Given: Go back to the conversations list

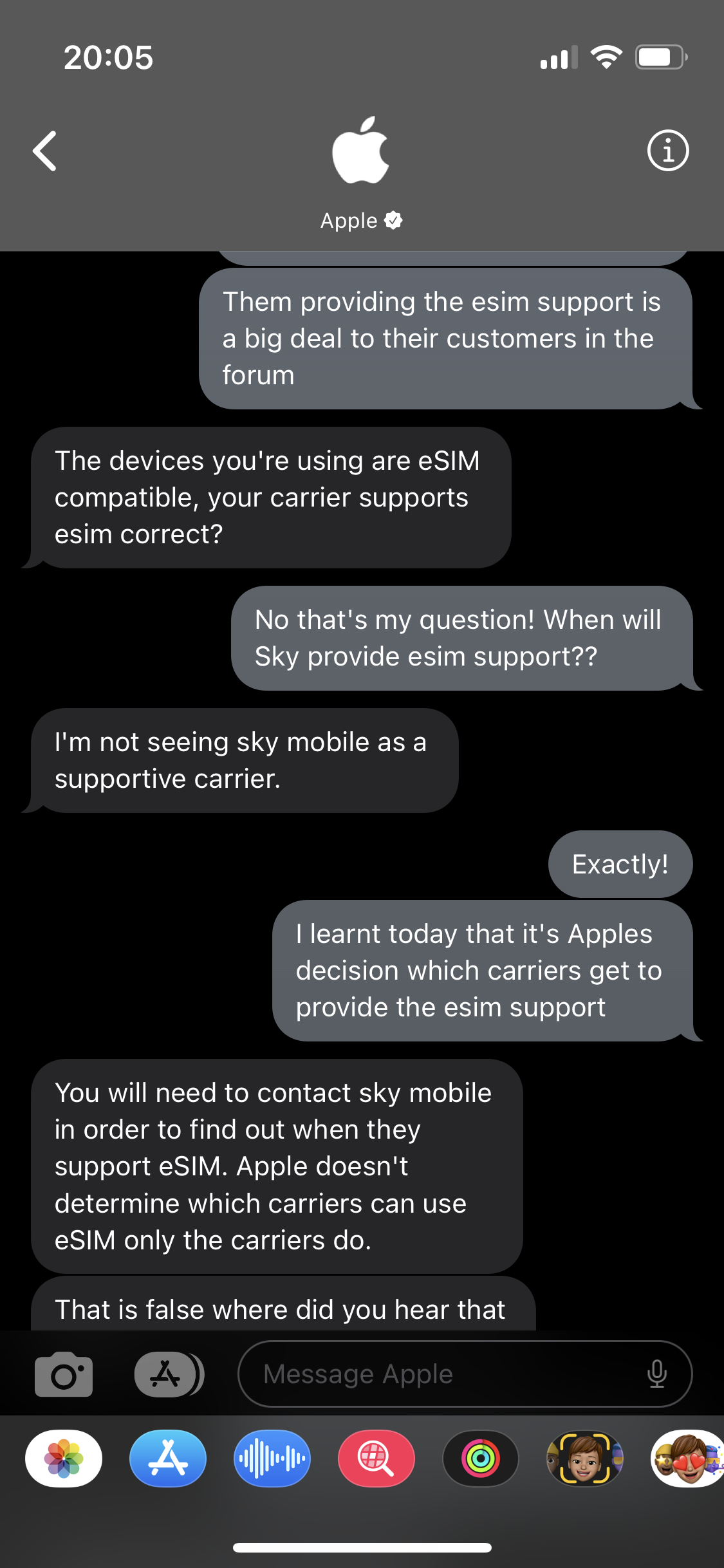Looking at the screenshot, I should point(45,151).
